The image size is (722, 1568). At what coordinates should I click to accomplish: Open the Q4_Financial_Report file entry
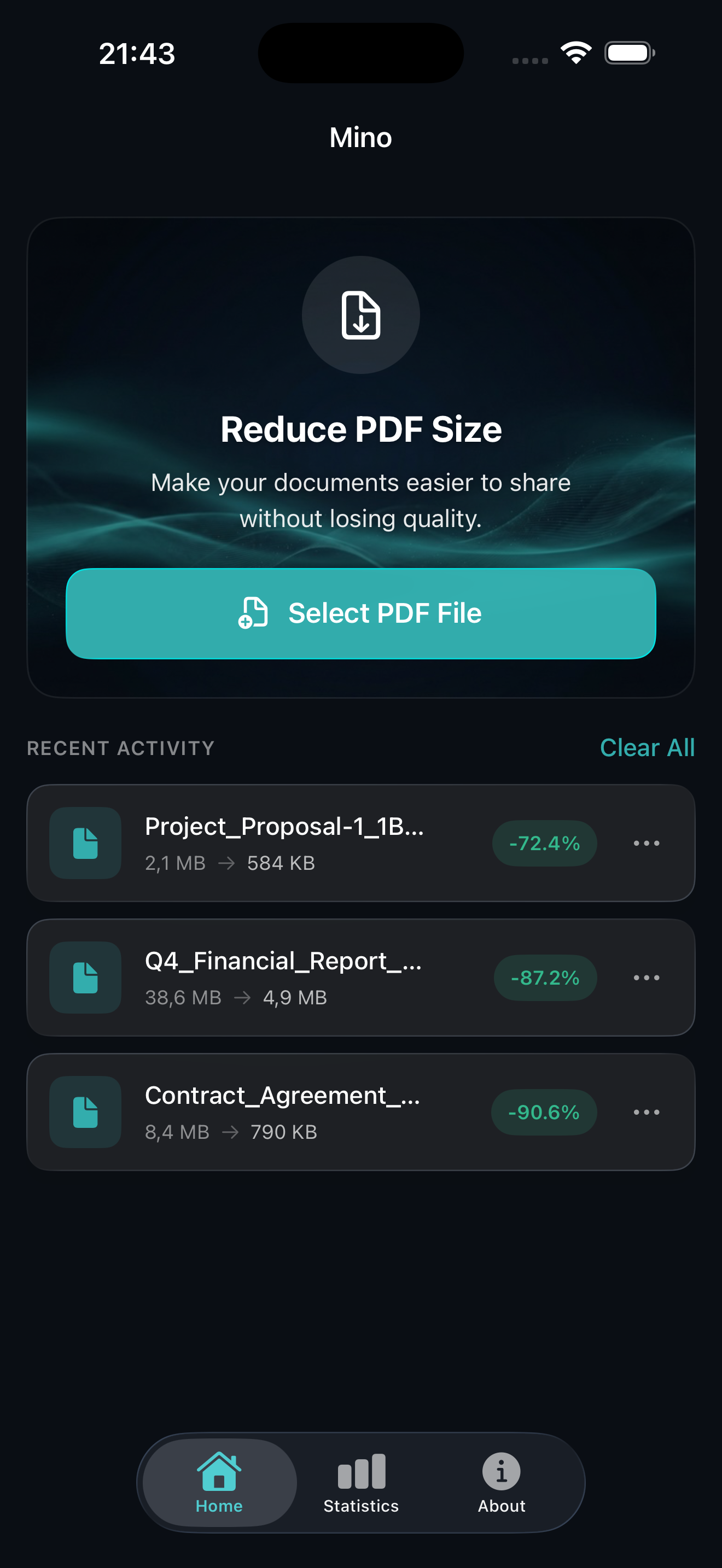[x=284, y=977]
